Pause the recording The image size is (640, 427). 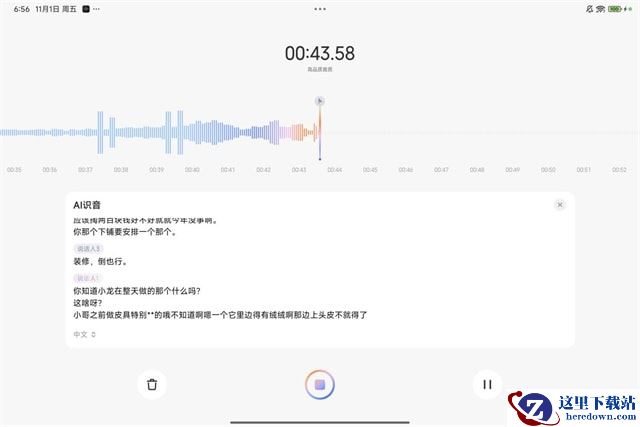tap(487, 385)
